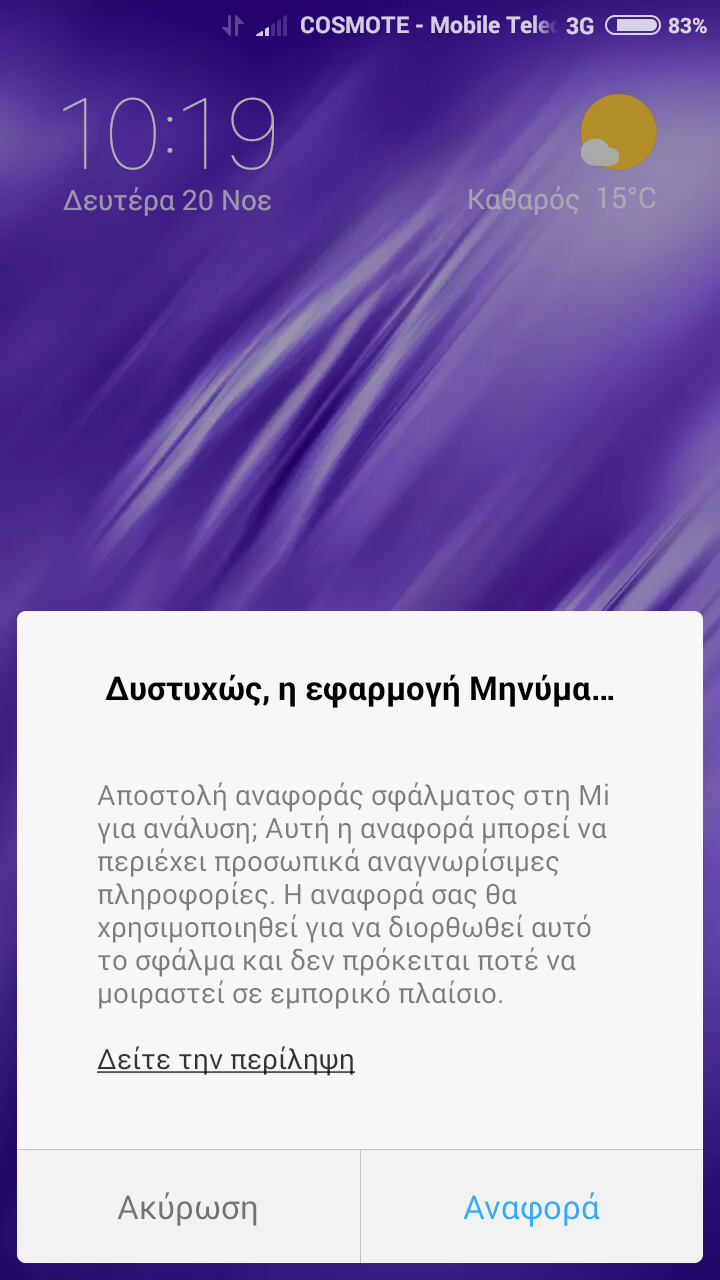
Task: Open the Δείτε την περίληψη link
Action: pos(226,1060)
